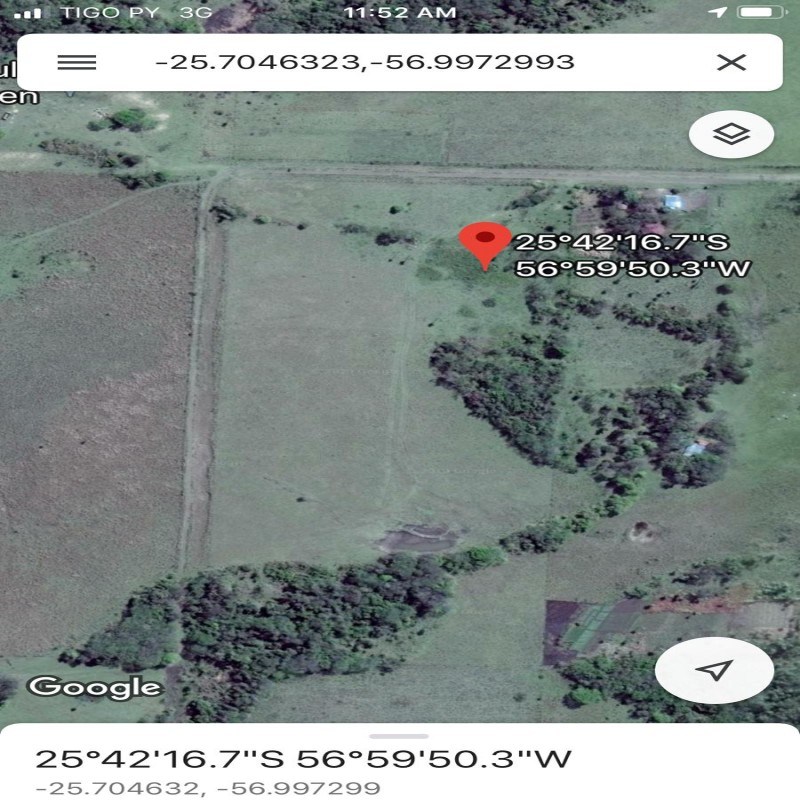Tap the red dropped pin marker
This screenshot has height=800, width=800.
[x=485, y=242]
